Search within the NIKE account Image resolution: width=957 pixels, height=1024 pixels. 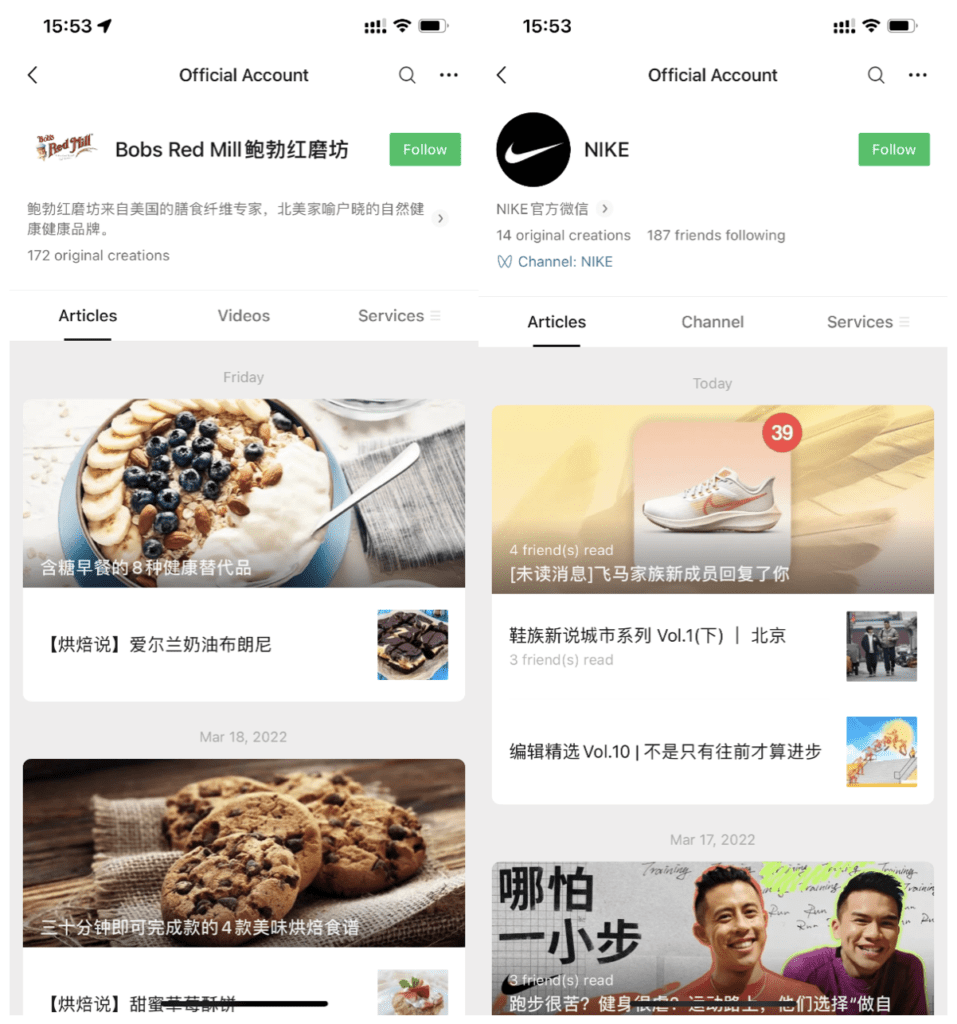tap(876, 75)
